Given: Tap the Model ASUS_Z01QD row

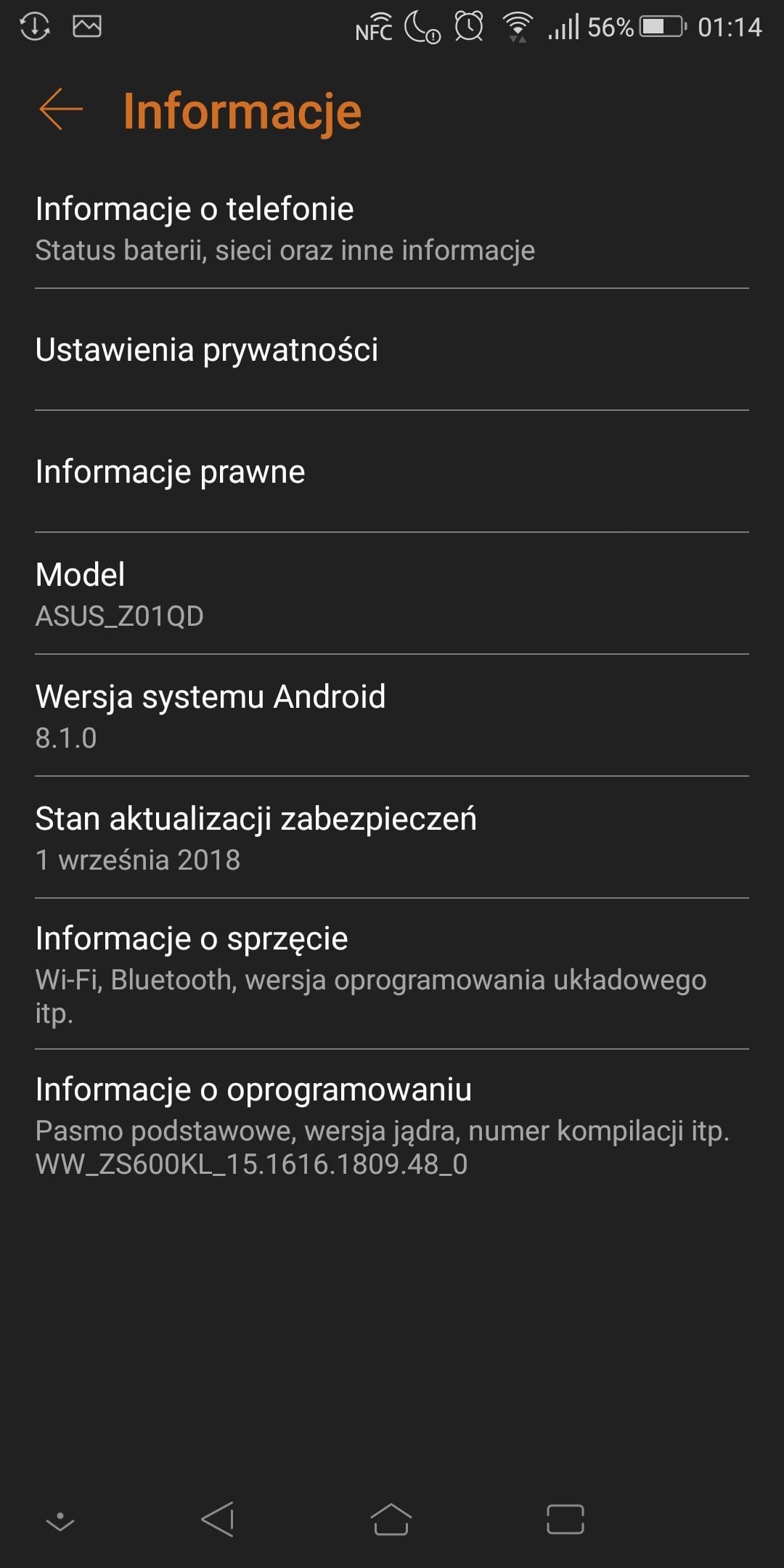Looking at the screenshot, I should point(392,594).
